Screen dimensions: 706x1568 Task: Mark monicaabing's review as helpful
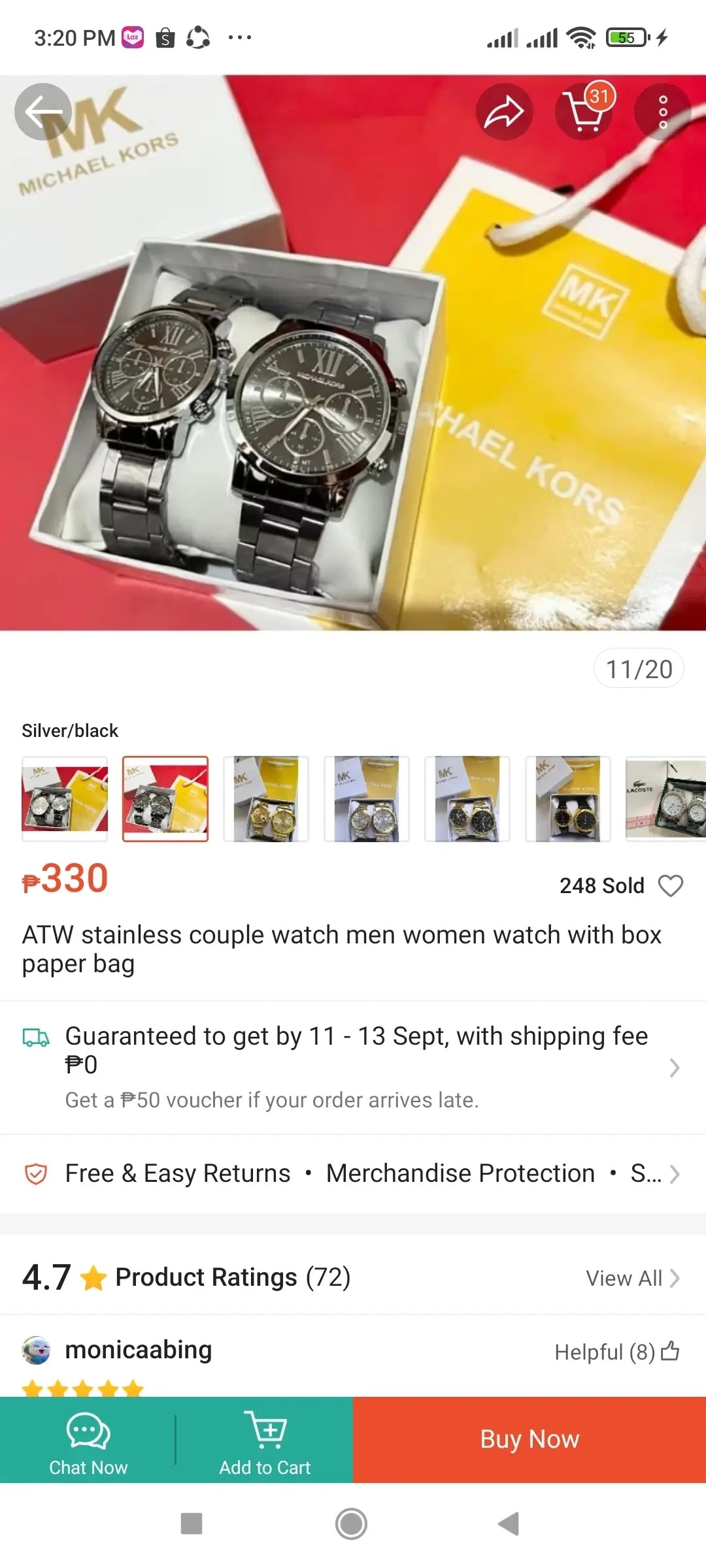pyautogui.click(x=670, y=1351)
